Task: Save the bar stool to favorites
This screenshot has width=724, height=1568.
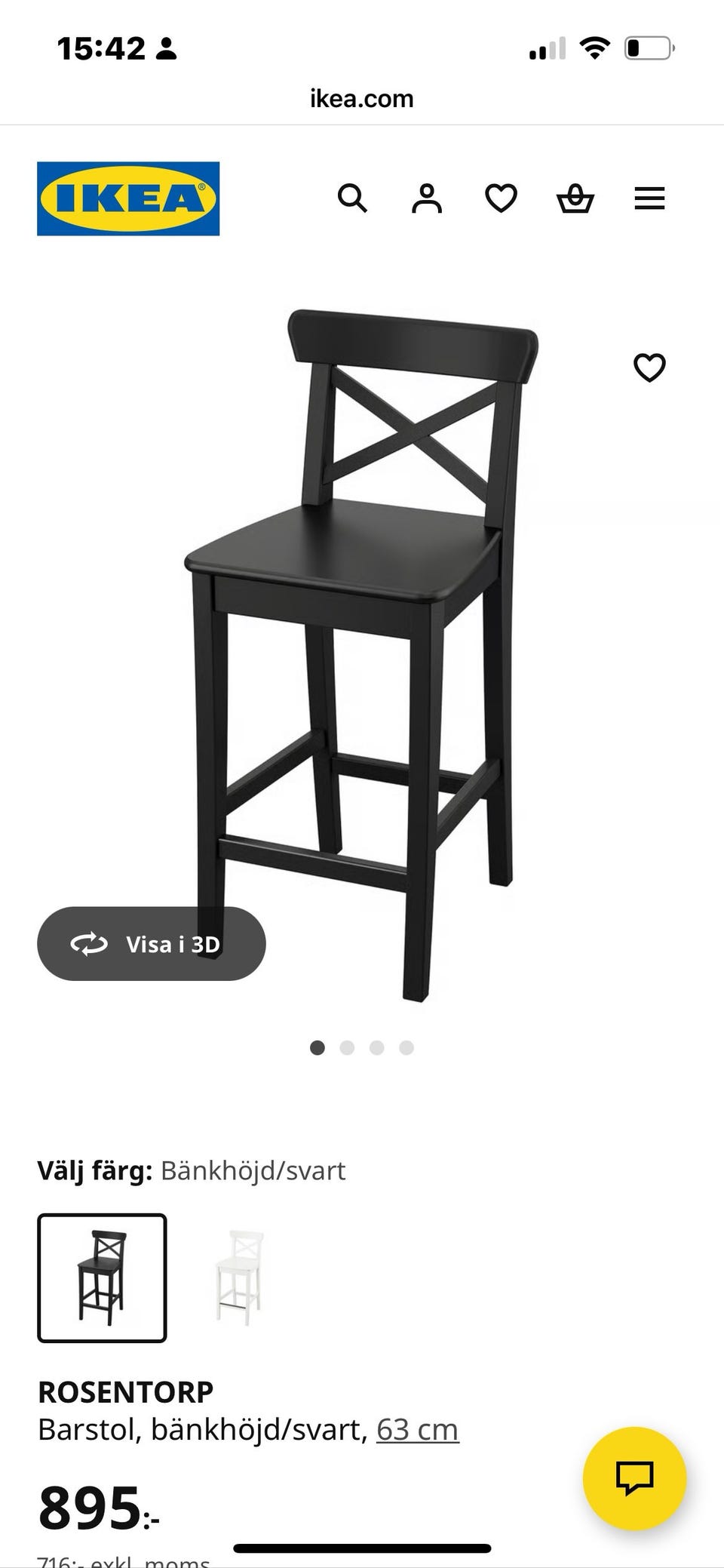Action: coord(649,367)
